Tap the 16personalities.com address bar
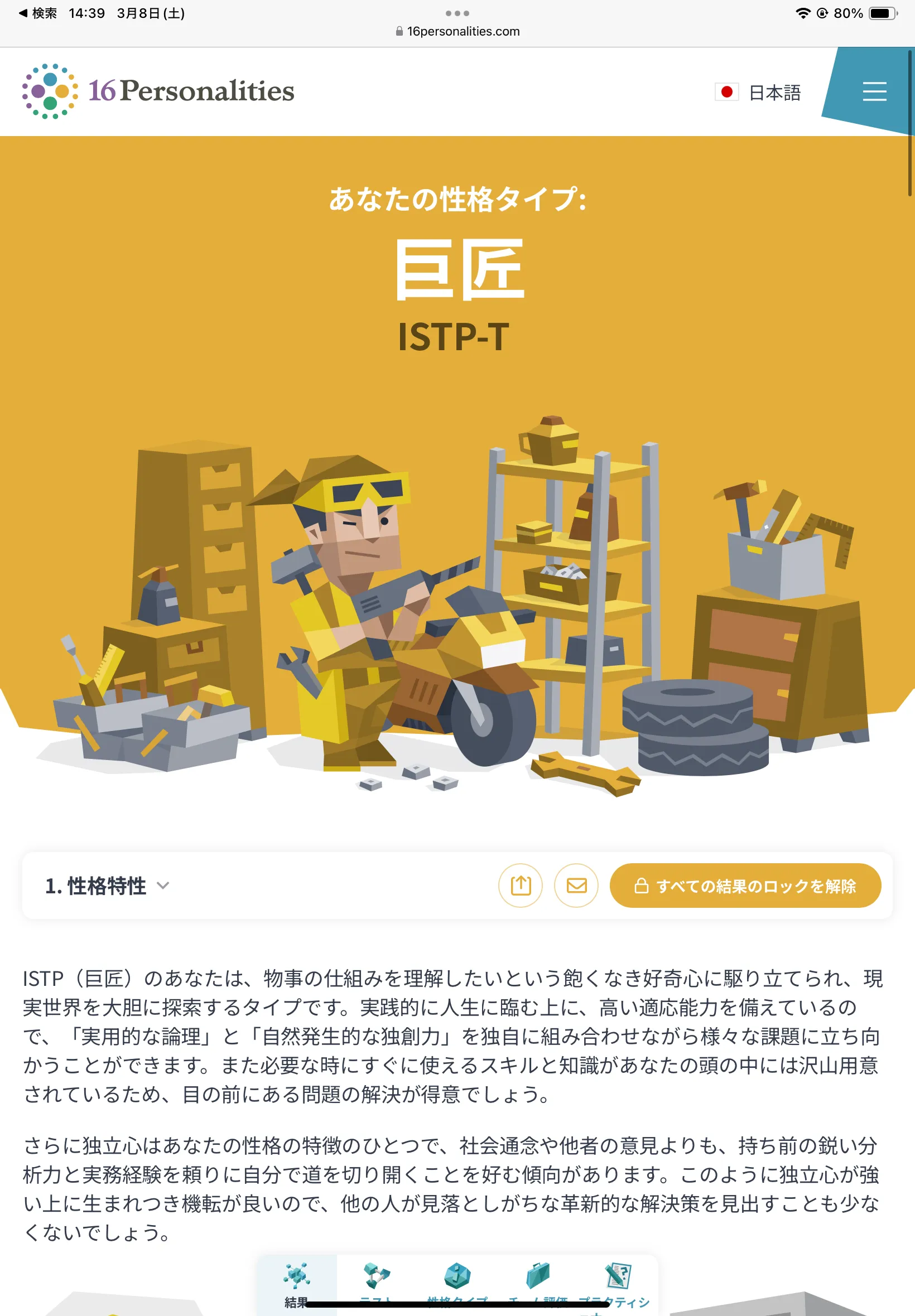 (x=458, y=32)
